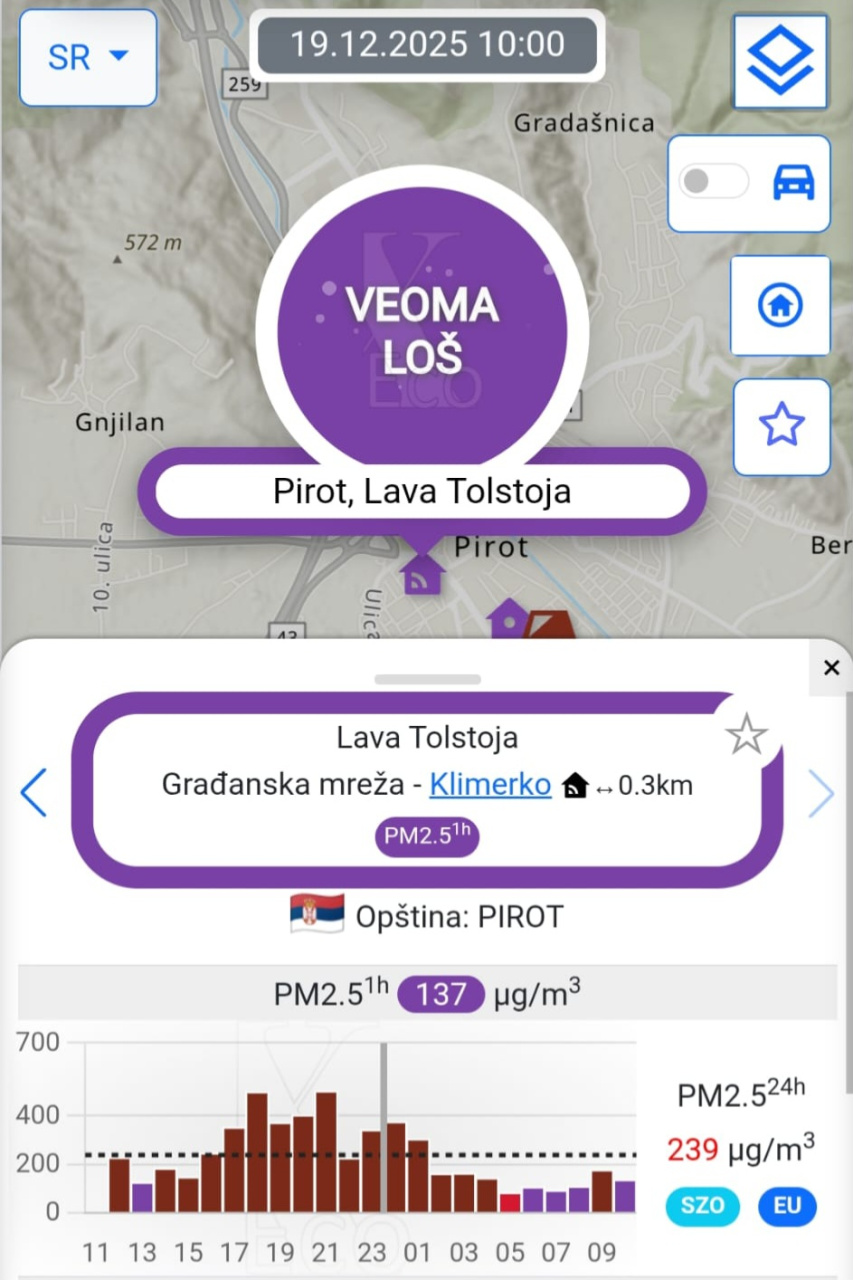853x1280 pixels.
Task: Open the Klimerko link
Action: (x=490, y=785)
